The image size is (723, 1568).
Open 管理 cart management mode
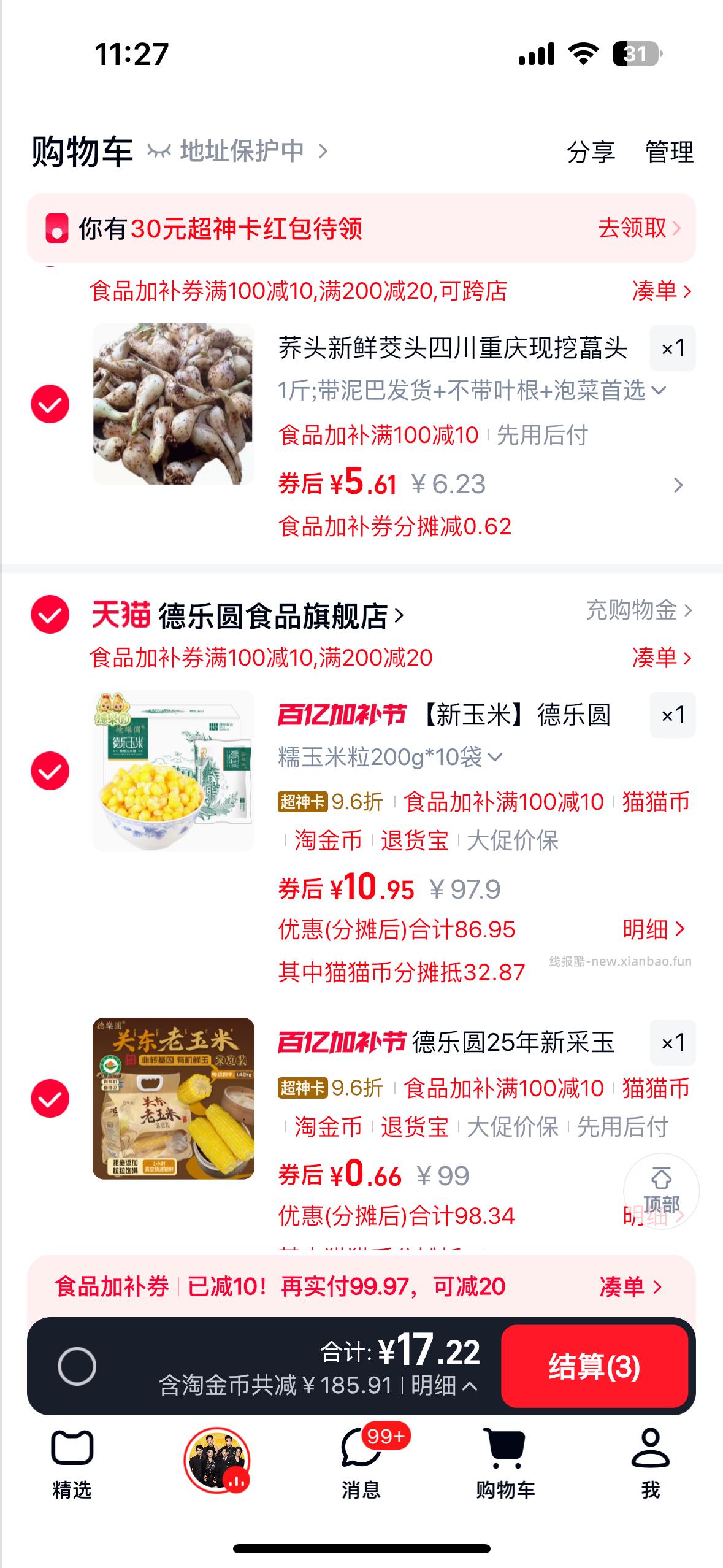(668, 155)
